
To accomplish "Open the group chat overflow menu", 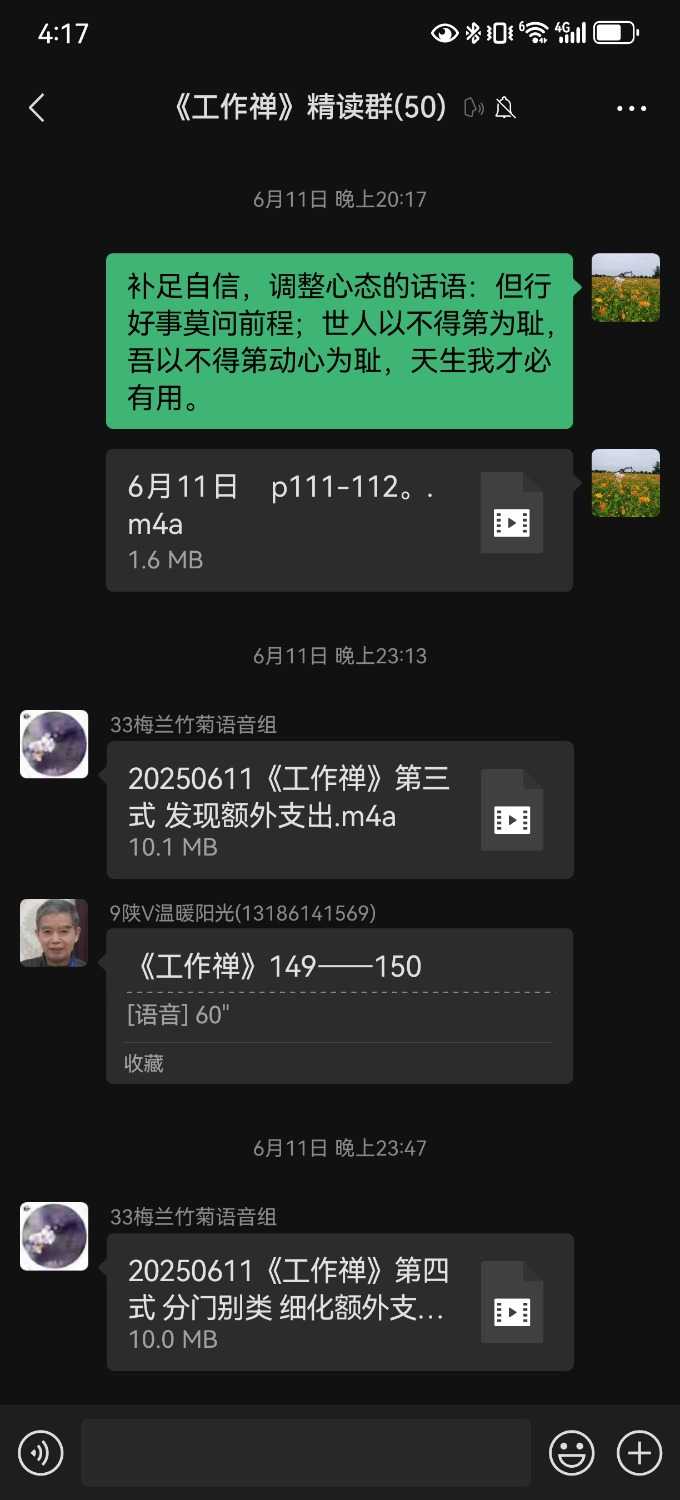I will click(631, 108).
